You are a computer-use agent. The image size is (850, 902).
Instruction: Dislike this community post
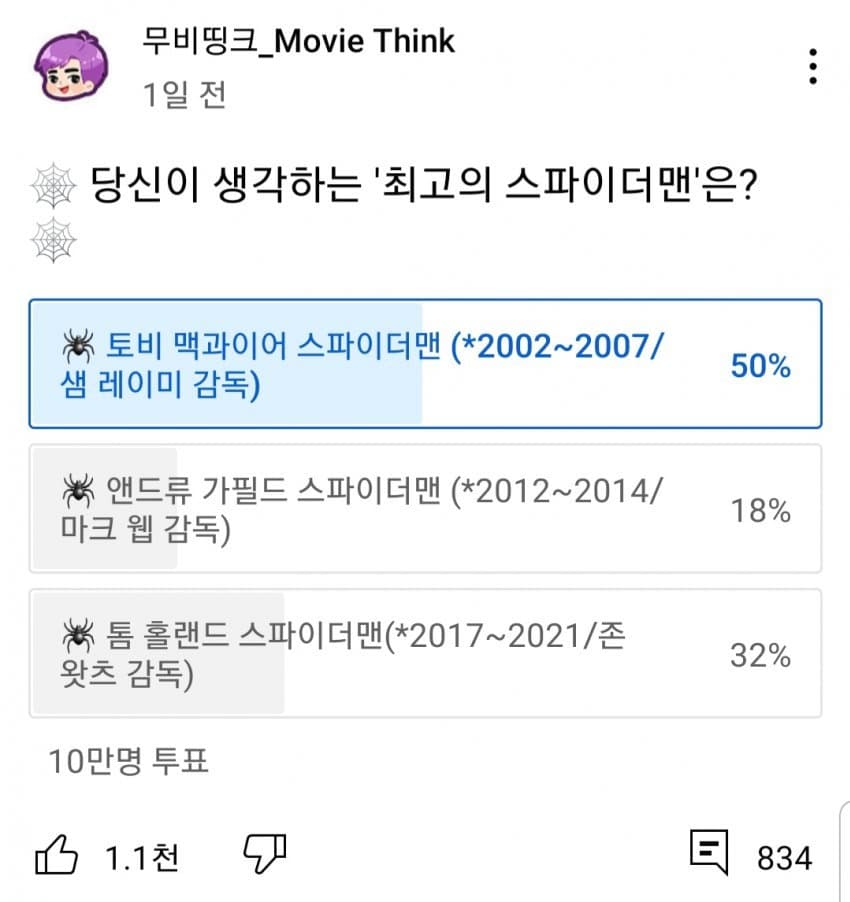(264, 854)
